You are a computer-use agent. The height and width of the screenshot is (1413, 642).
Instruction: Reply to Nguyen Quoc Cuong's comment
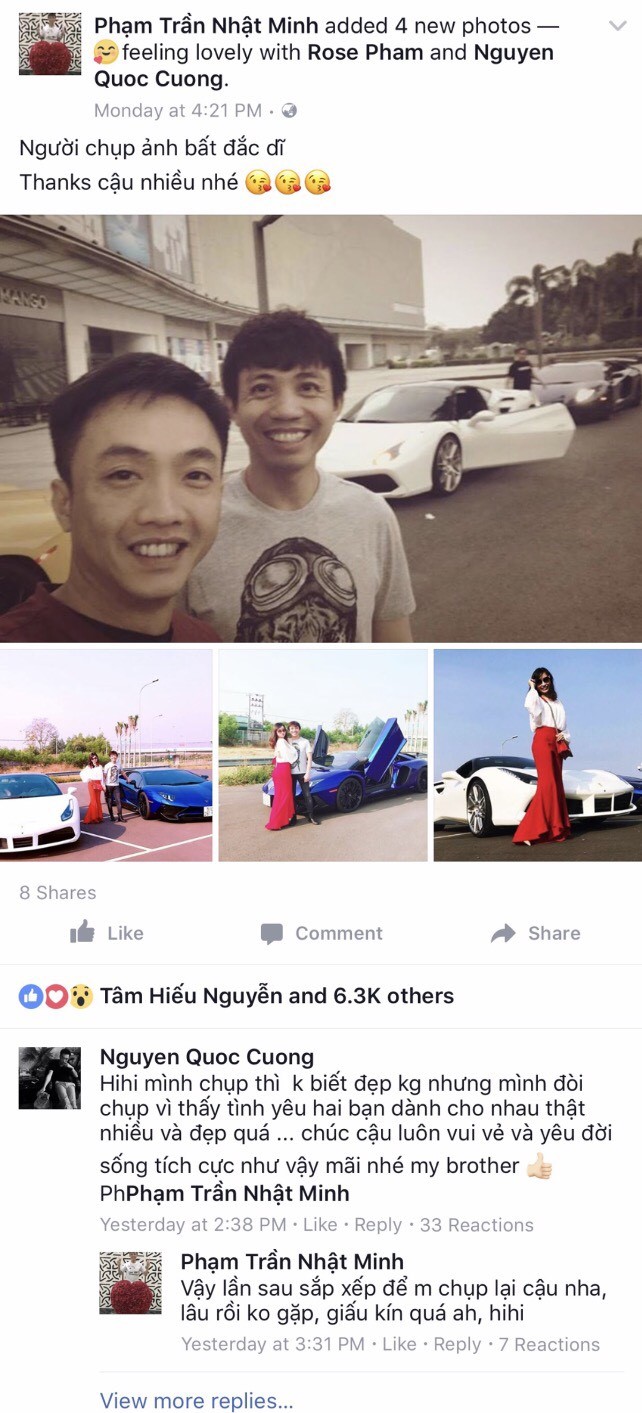tap(378, 1225)
